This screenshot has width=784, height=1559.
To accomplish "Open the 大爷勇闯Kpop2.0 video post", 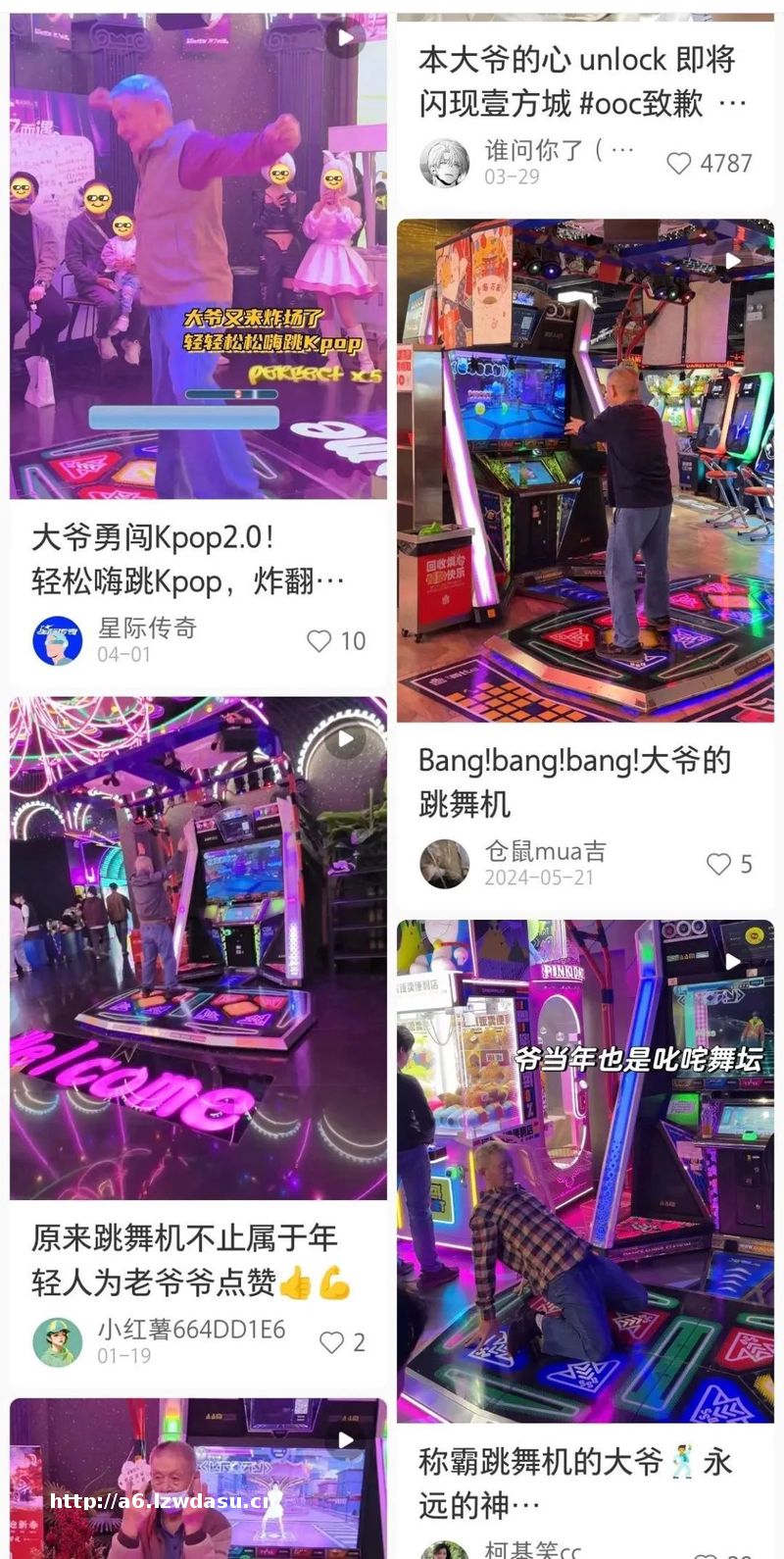I will [198, 255].
